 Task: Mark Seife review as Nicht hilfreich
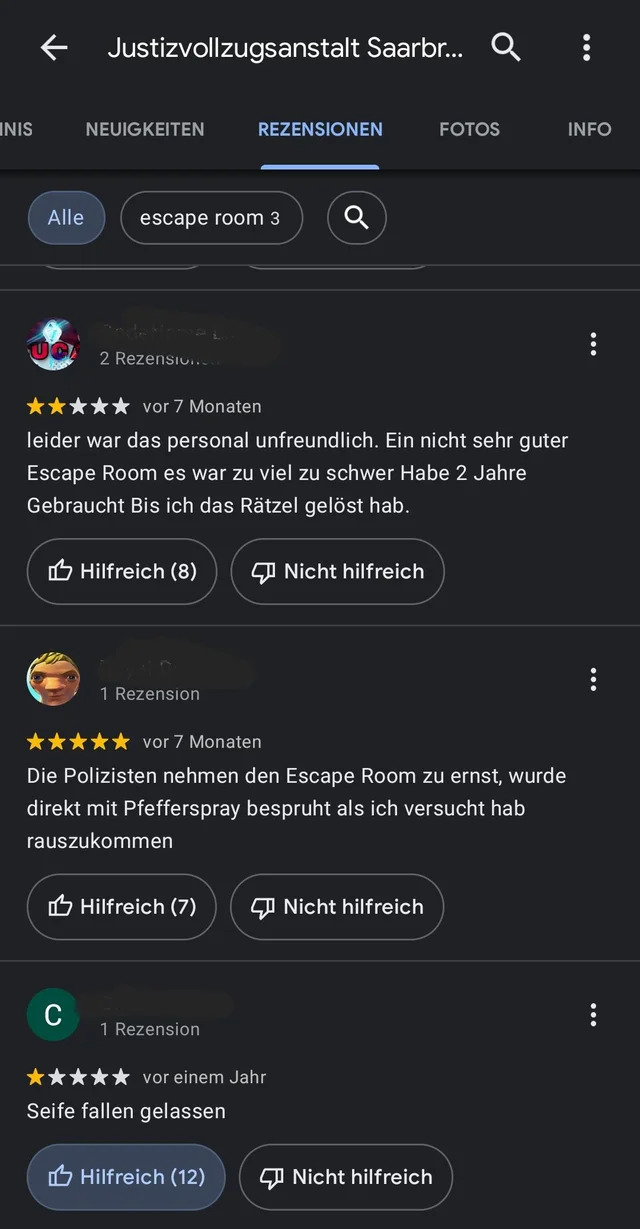coord(346,1177)
